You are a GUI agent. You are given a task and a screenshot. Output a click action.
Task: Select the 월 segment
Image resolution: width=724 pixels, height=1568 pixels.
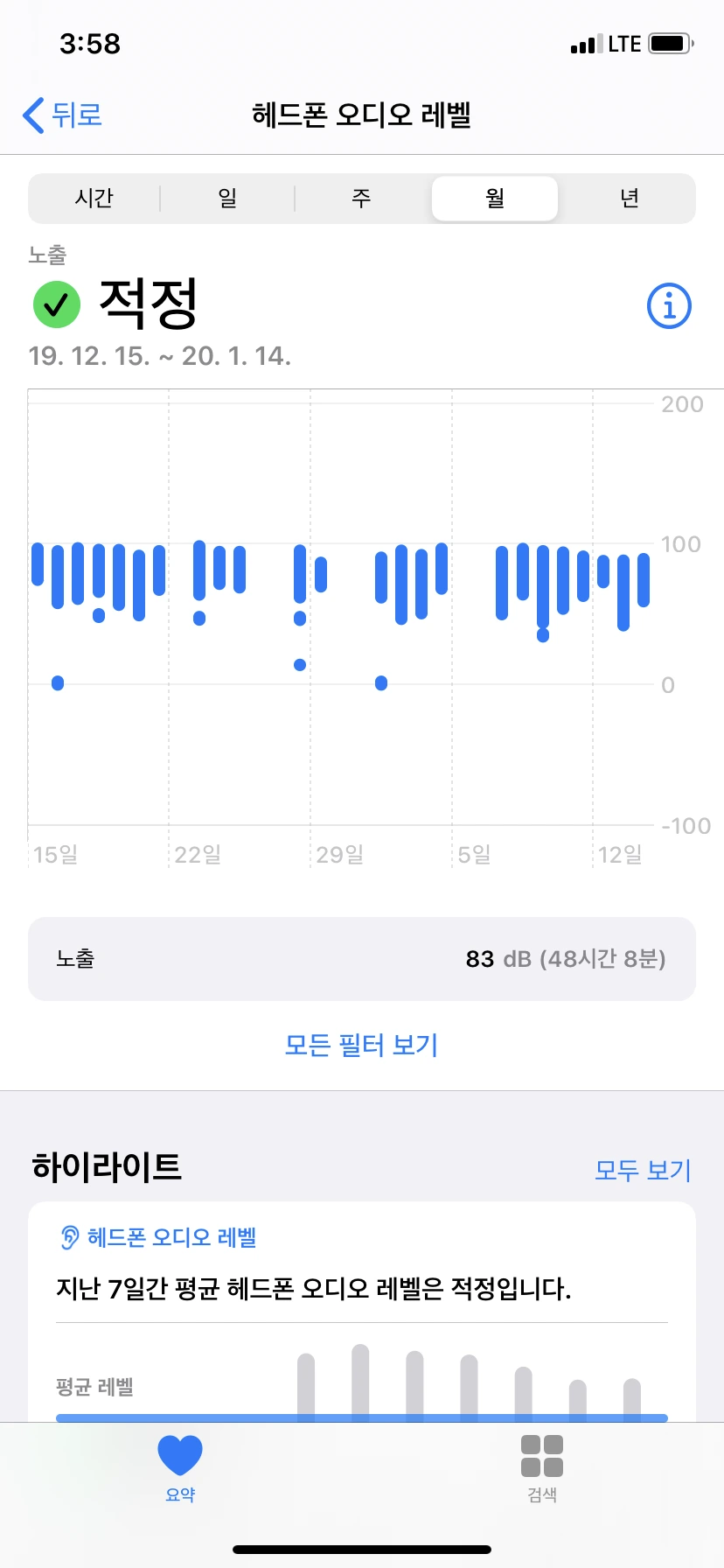pyautogui.click(x=495, y=199)
